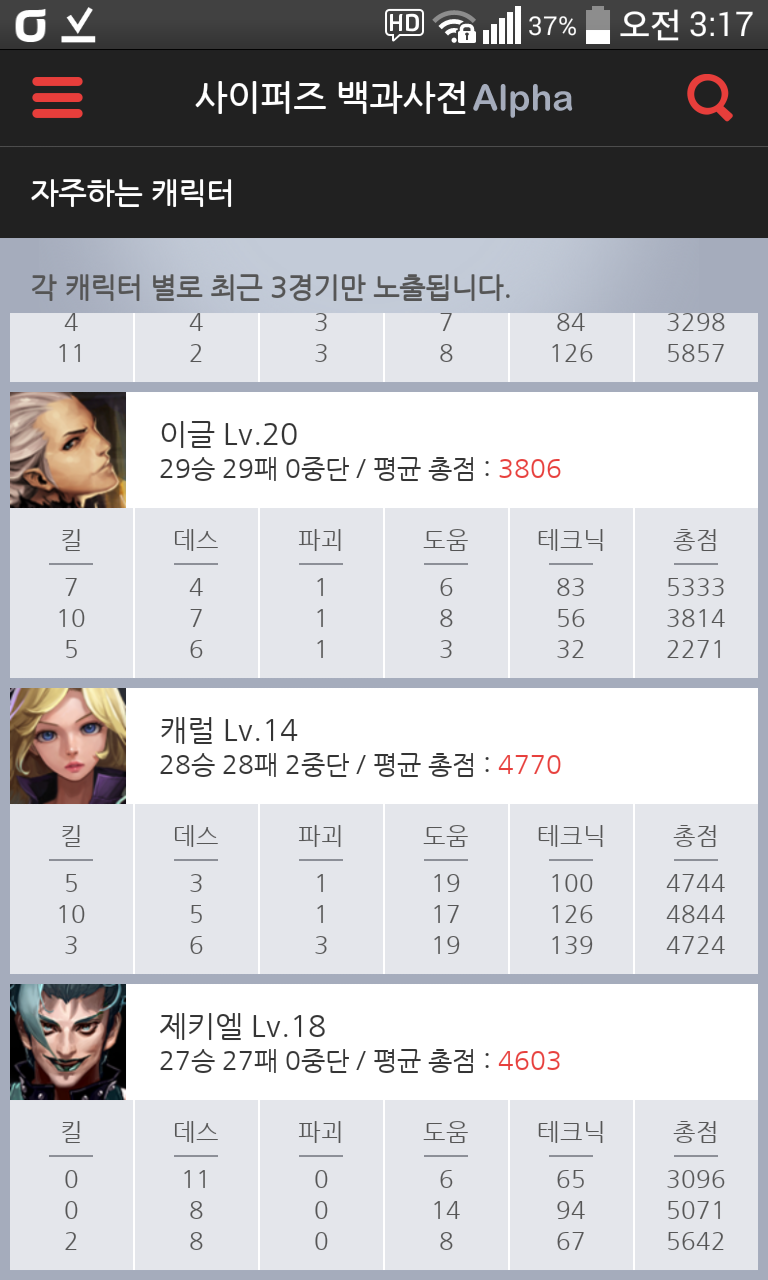Open the hamburger drawer menu
Image resolution: width=768 pixels, height=1280 pixels.
(57, 97)
